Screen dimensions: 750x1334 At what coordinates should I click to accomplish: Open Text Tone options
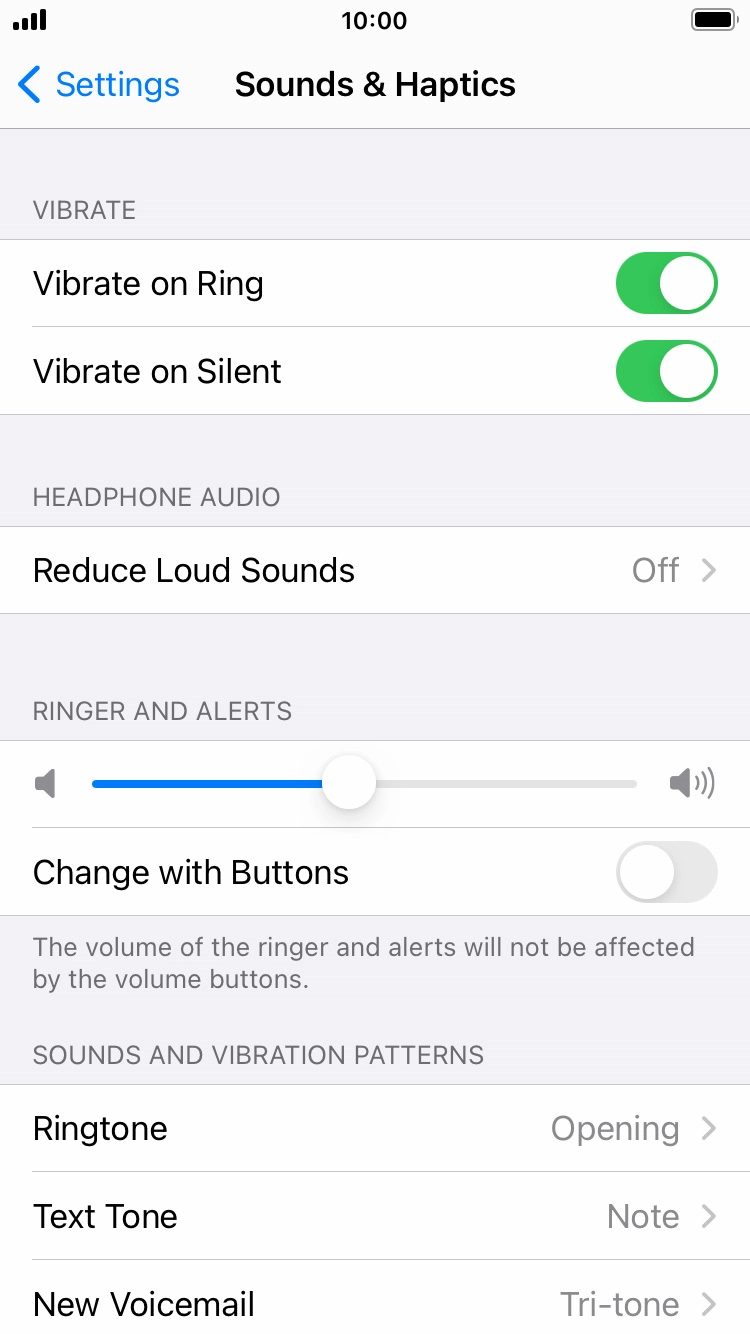click(375, 1217)
